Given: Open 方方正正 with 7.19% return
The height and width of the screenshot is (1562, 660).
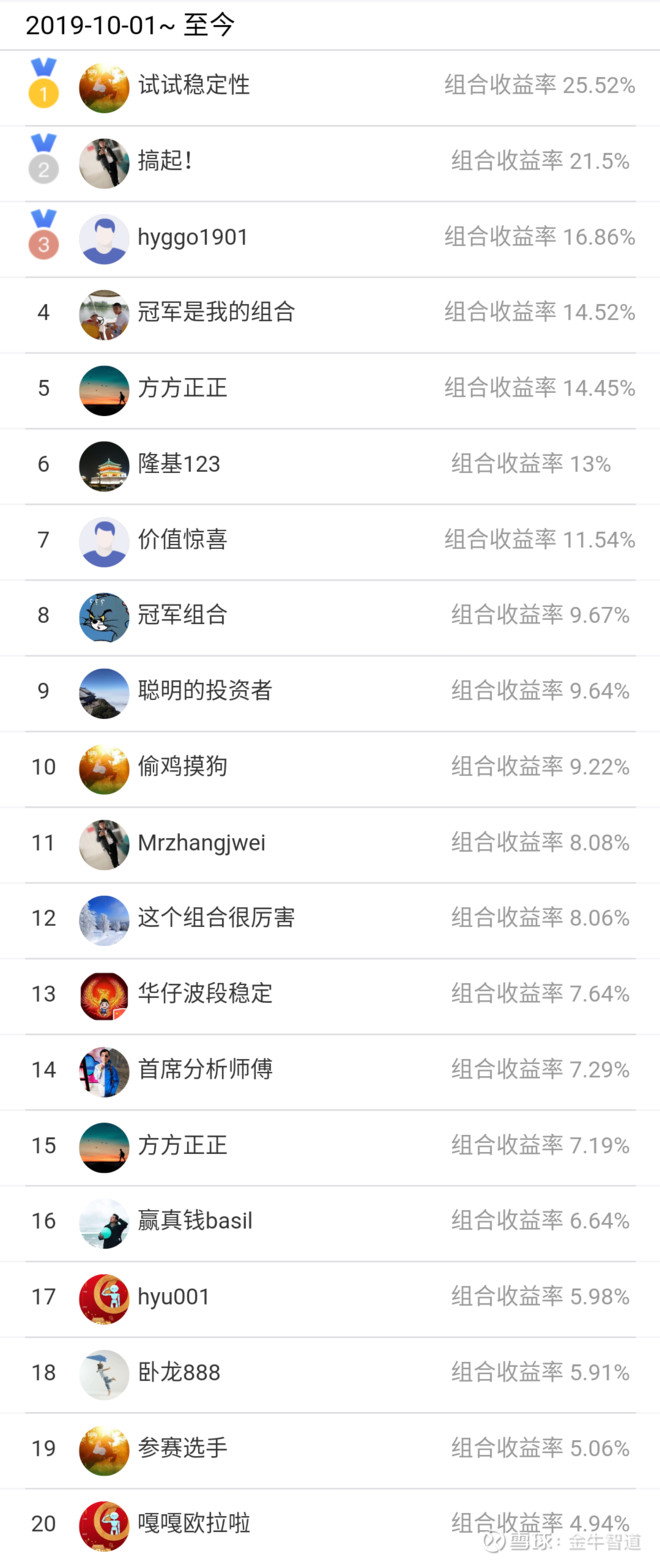Looking at the screenshot, I should tap(183, 1146).
